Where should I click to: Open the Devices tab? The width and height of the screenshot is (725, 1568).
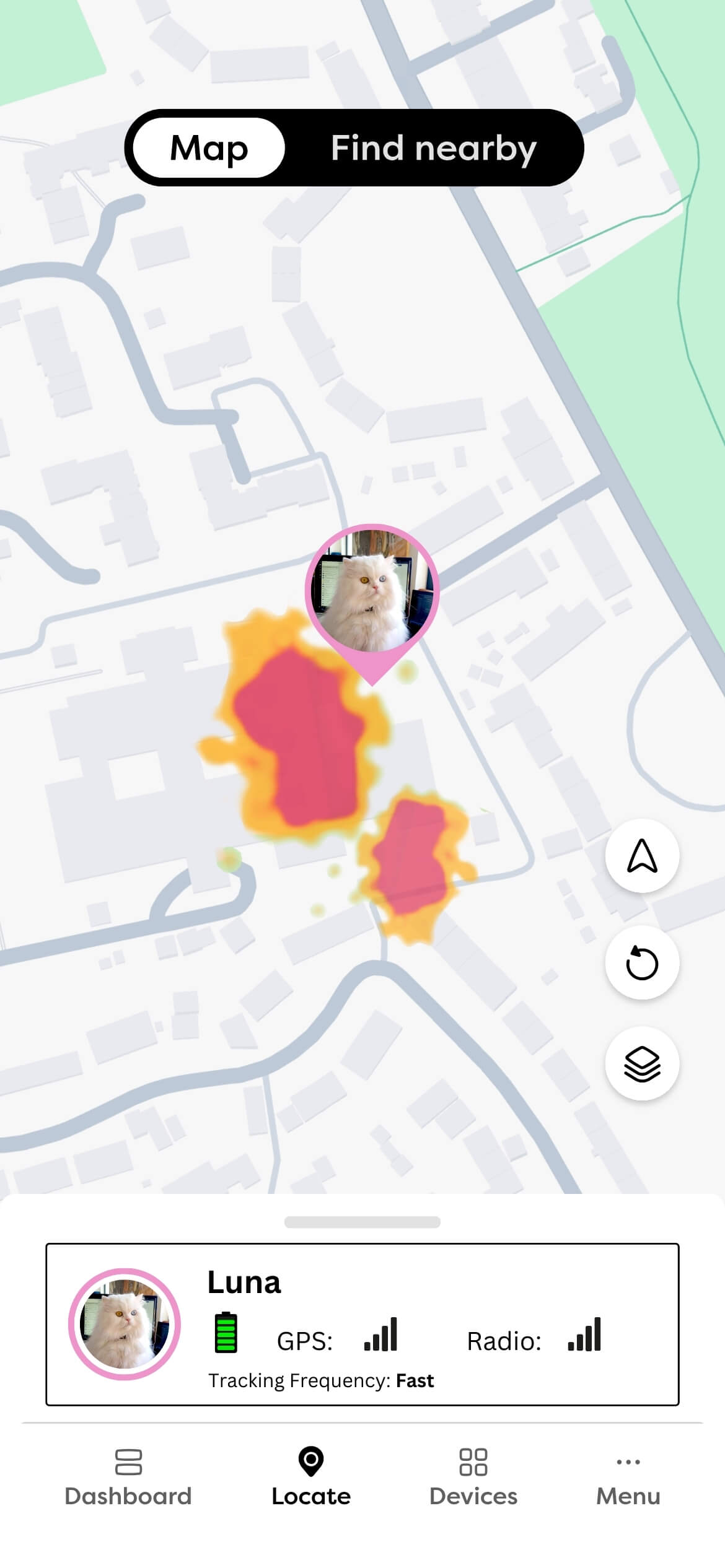(x=473, y=1478)
